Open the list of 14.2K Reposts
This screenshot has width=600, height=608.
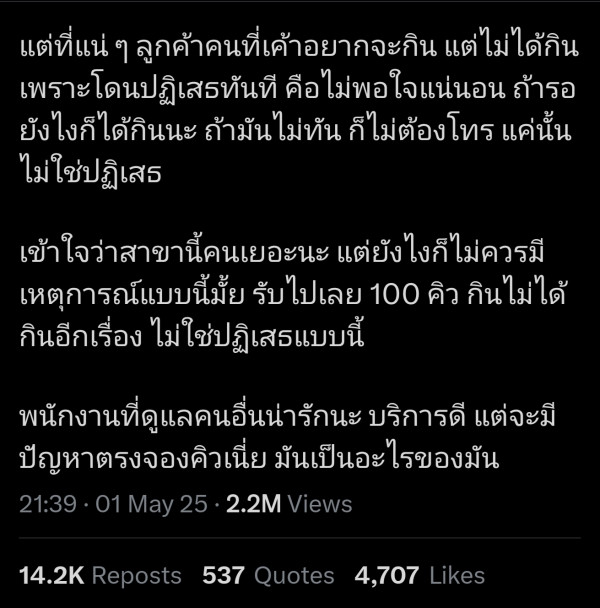click(100, 575)
